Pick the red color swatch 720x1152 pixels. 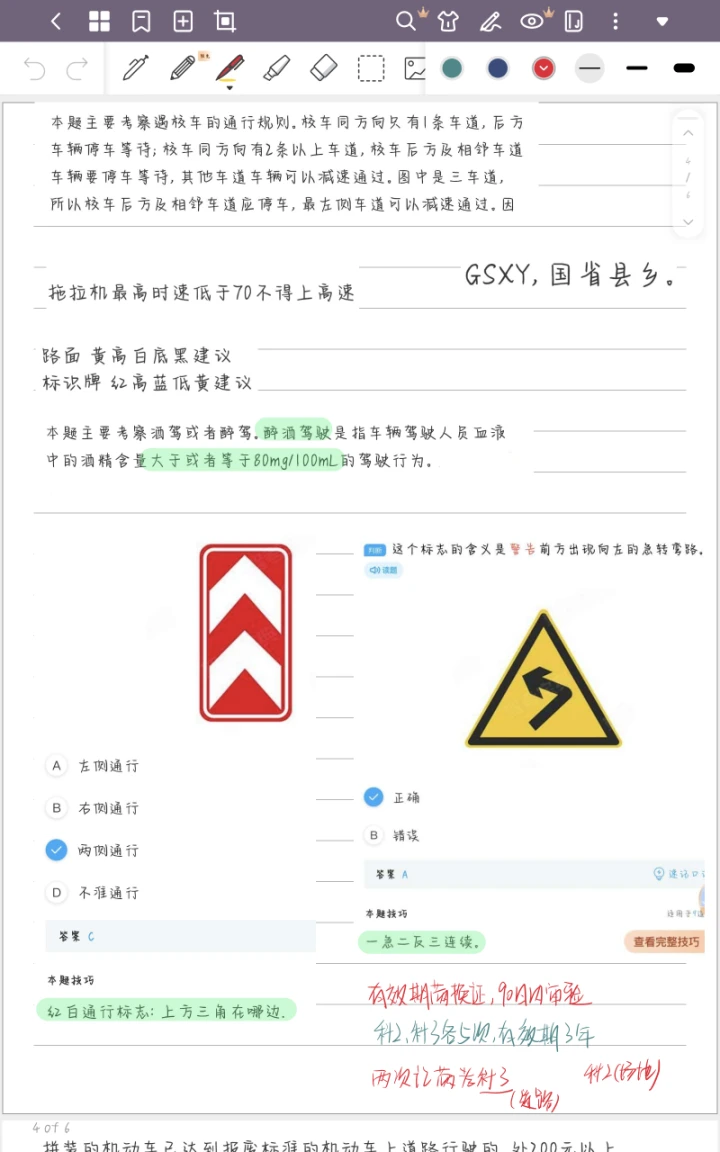tap(544, 68)
